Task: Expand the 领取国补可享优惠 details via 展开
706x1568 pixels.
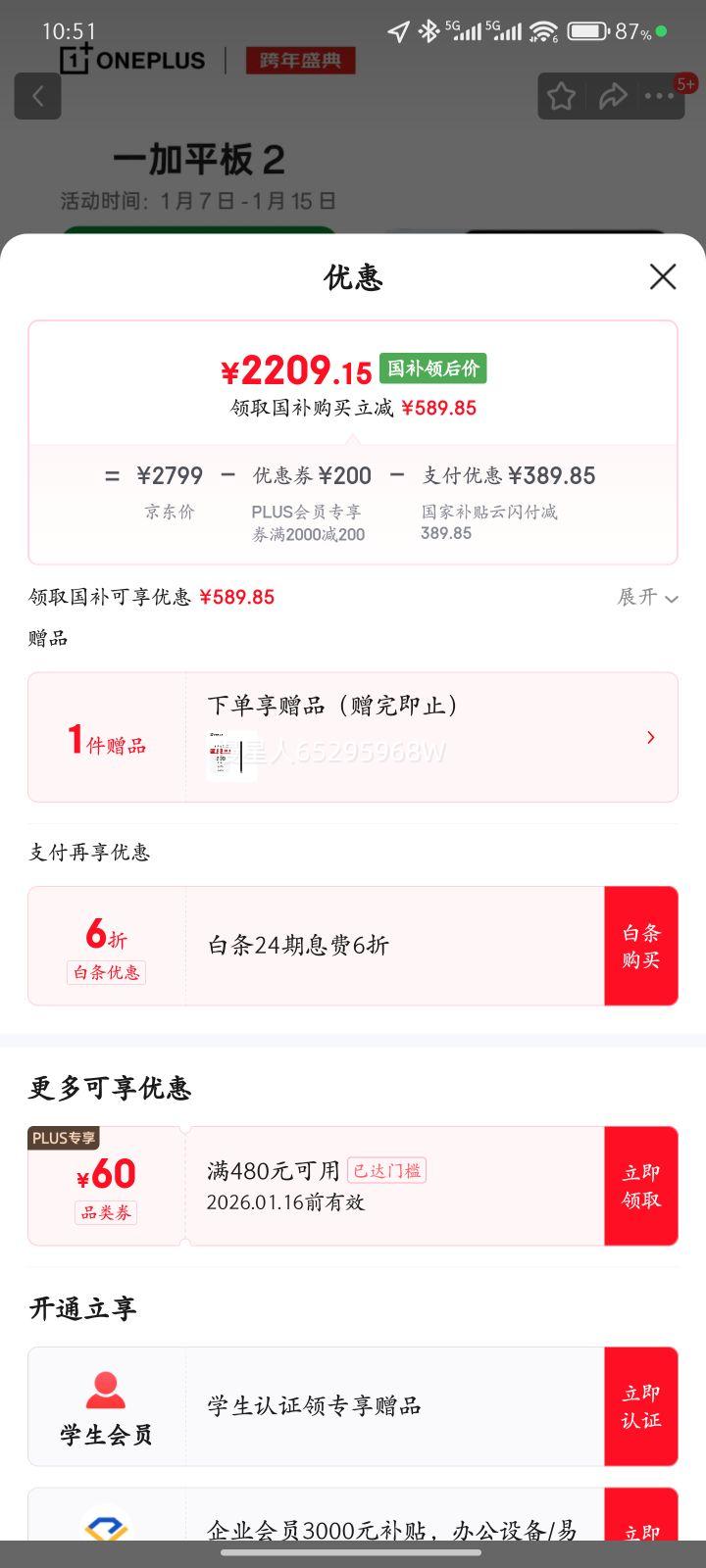Action: (646, 598)
